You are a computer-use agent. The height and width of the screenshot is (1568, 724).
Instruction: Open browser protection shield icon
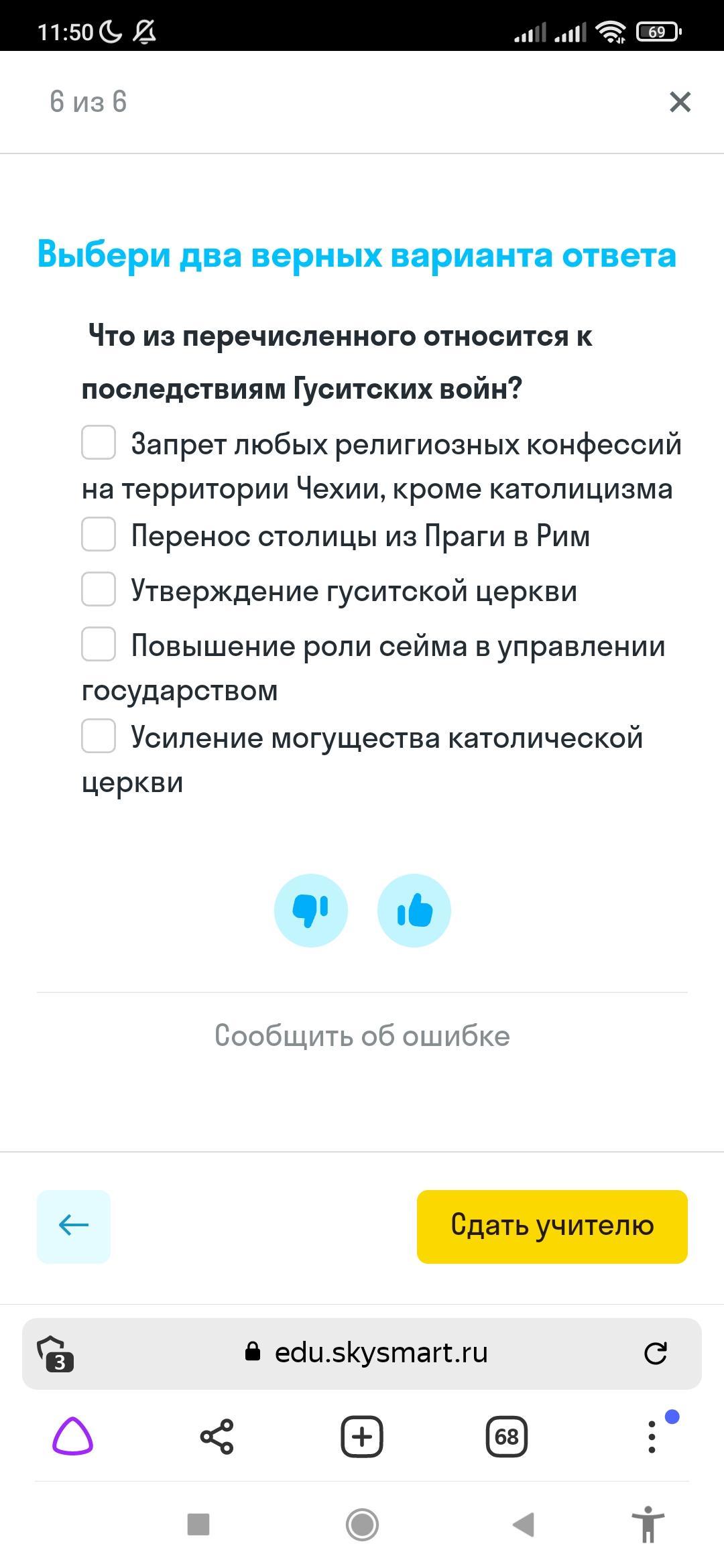[56, 1353]
